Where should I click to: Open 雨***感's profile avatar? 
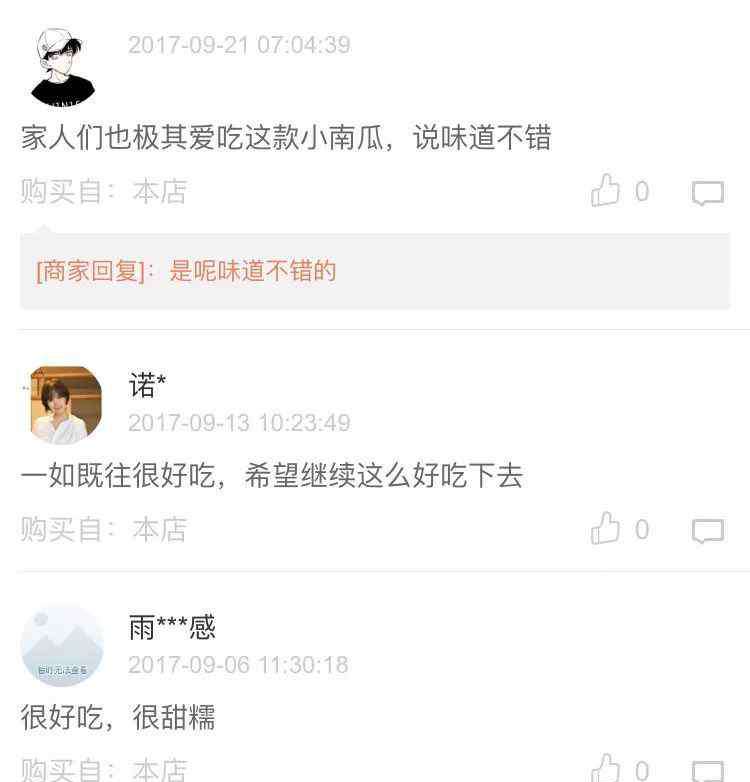[62, 645]
